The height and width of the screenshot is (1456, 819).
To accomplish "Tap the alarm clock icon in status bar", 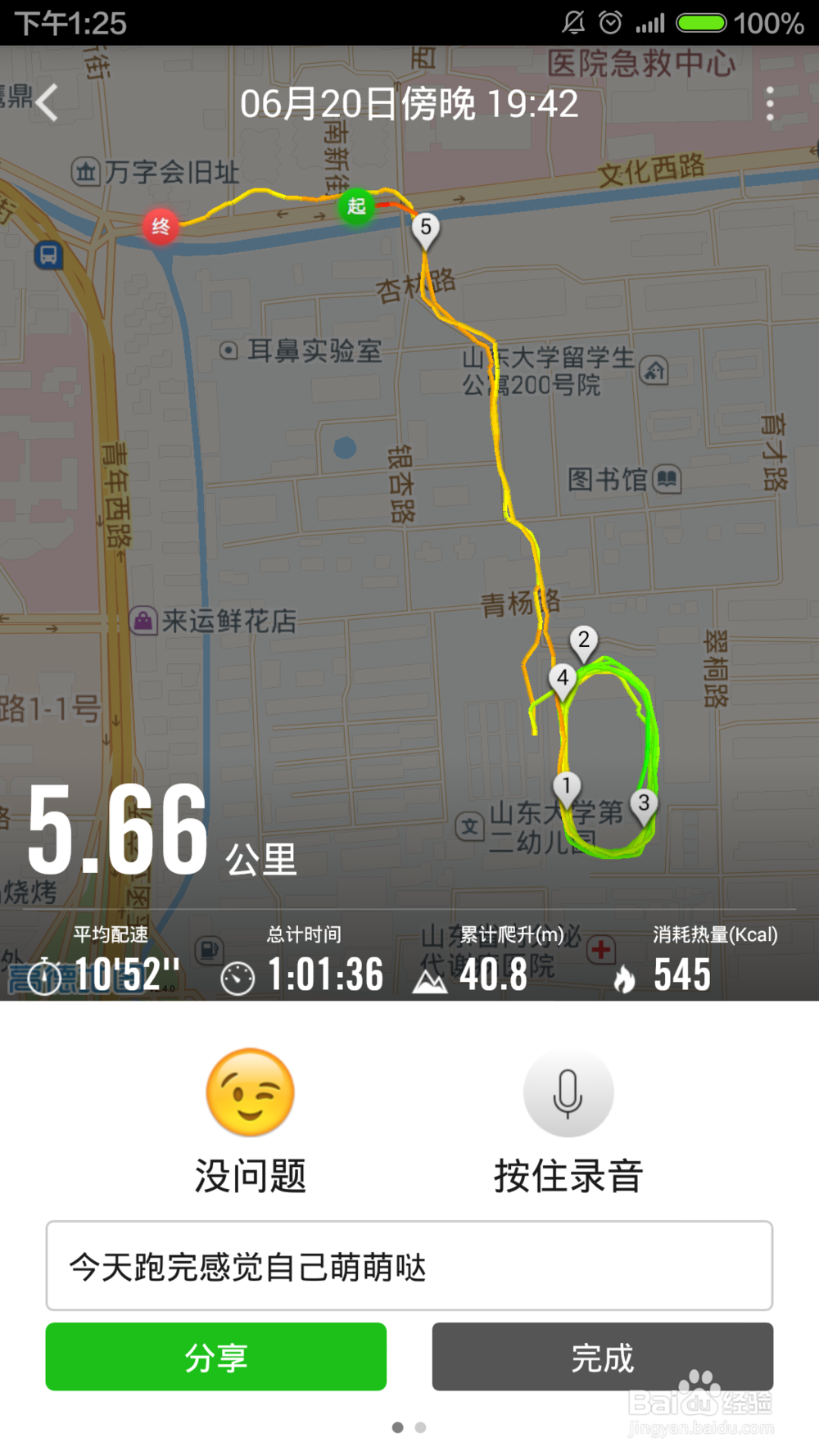I will coord(609,23).
